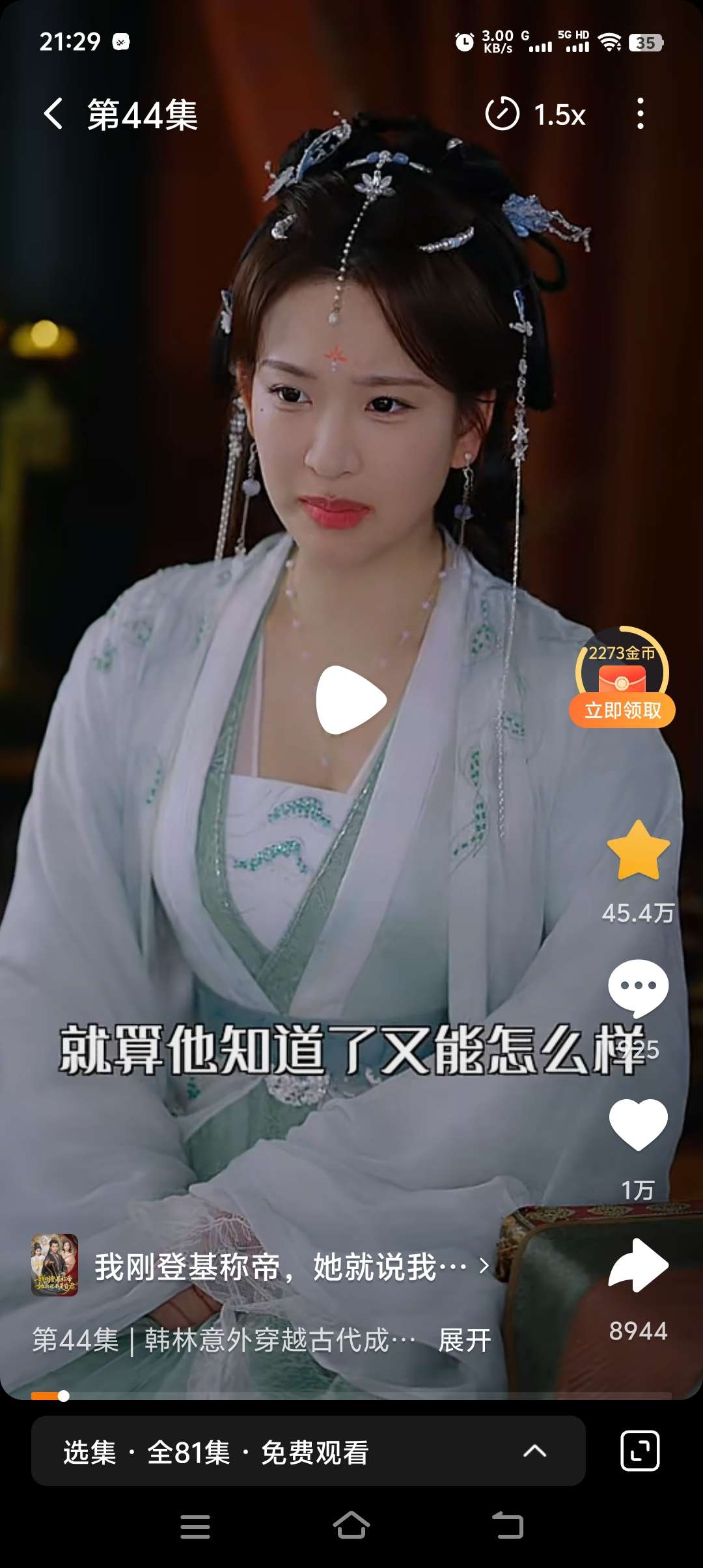This screenshot has width=703, height=1568.
Task: Like this episode with the heart
Action: coord(638,1125)
